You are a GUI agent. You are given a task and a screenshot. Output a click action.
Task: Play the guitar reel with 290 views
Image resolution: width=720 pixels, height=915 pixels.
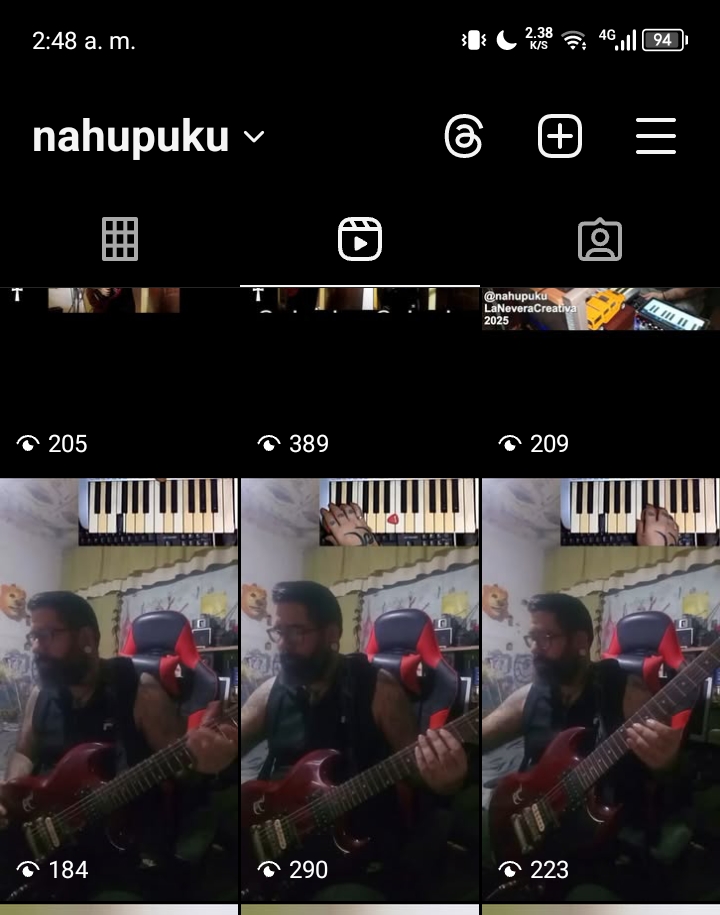[x=360, y=690]
